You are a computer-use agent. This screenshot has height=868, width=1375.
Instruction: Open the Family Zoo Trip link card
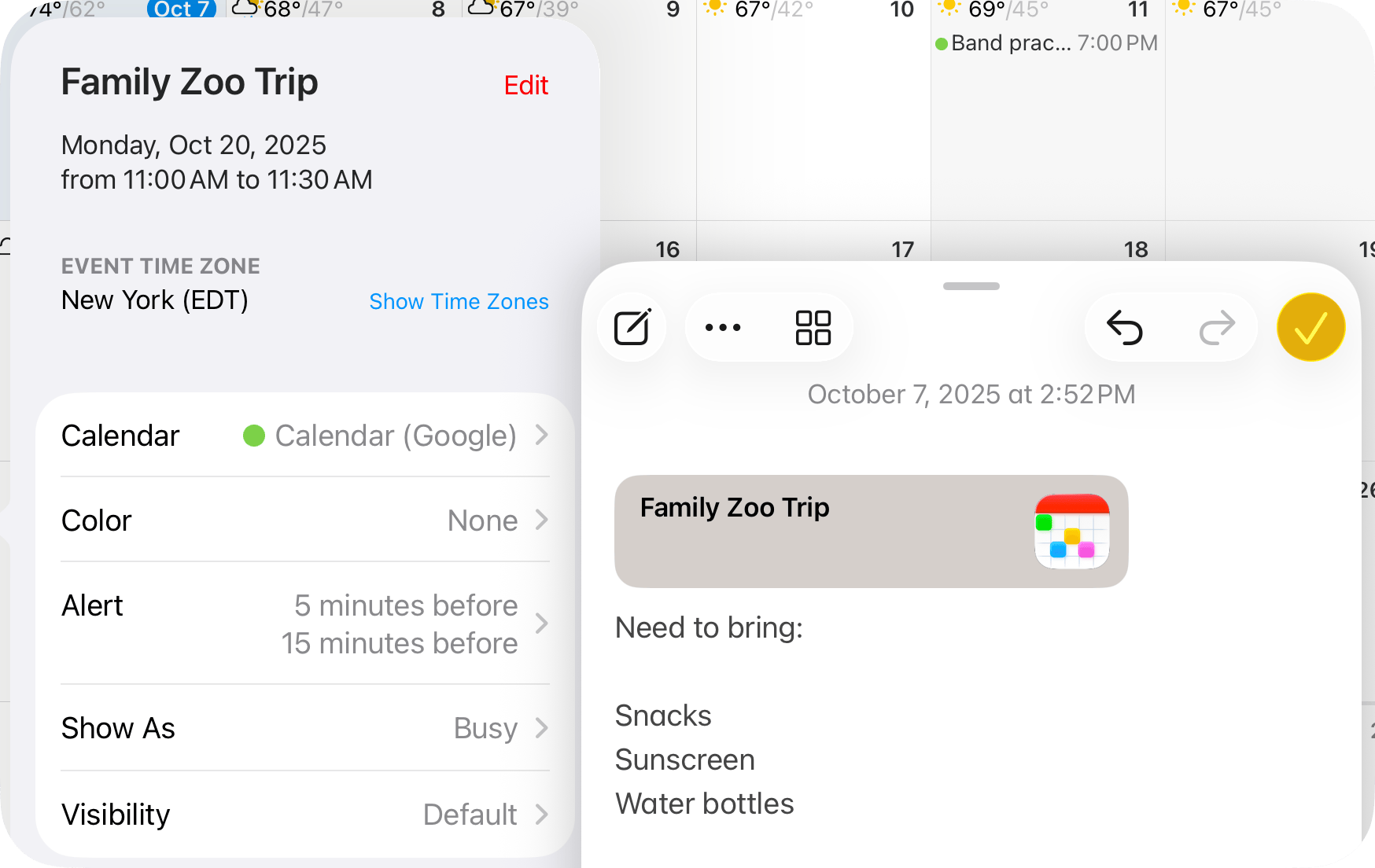click(871, 531)
